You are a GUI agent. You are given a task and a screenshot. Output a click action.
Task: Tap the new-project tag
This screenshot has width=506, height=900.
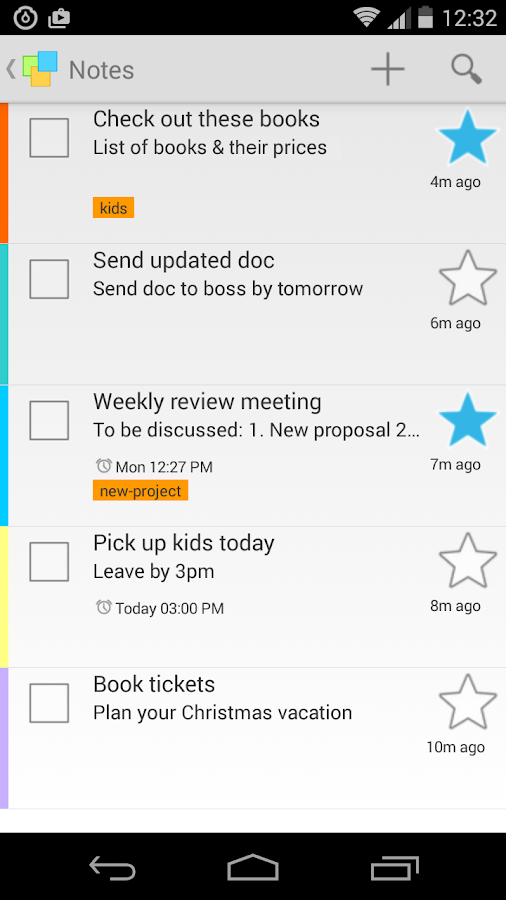pos(141,491)
